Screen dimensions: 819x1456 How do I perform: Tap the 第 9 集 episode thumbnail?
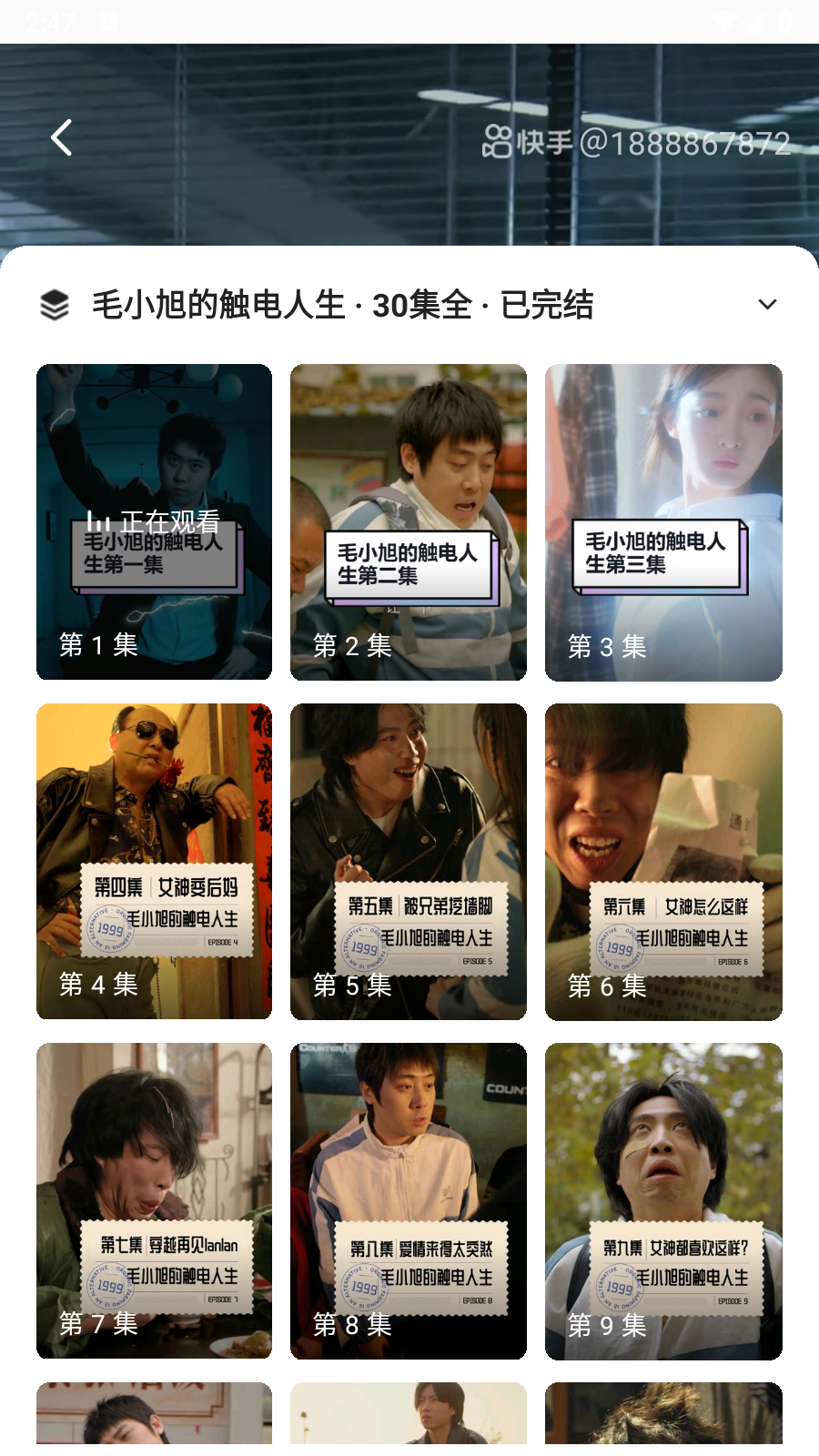point(663,1200)
